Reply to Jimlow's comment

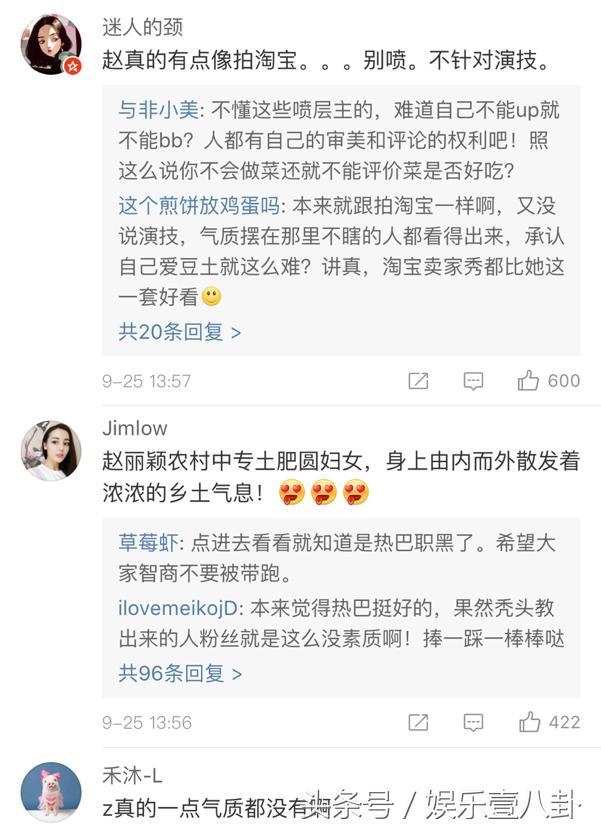point(473,722)
